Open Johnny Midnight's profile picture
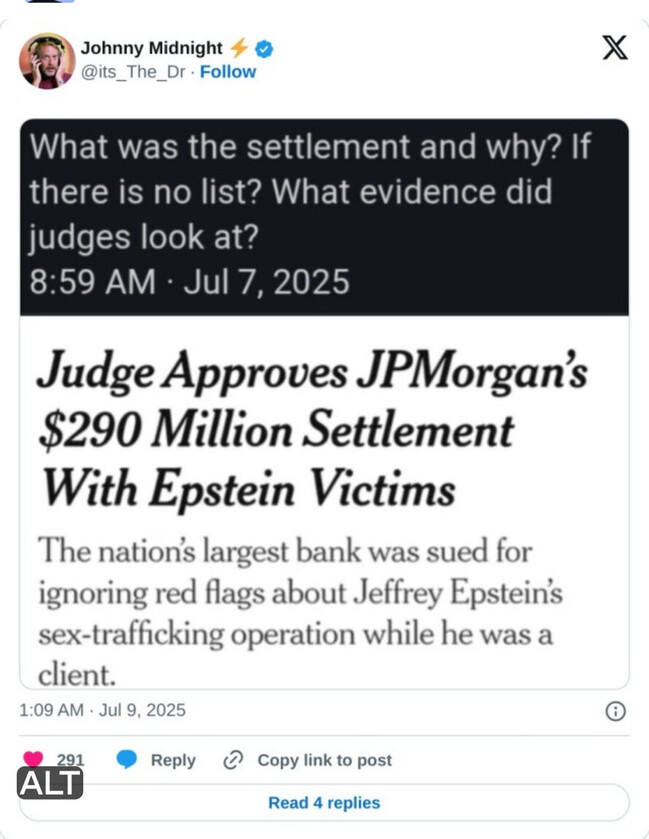 (x=47, y=60)
